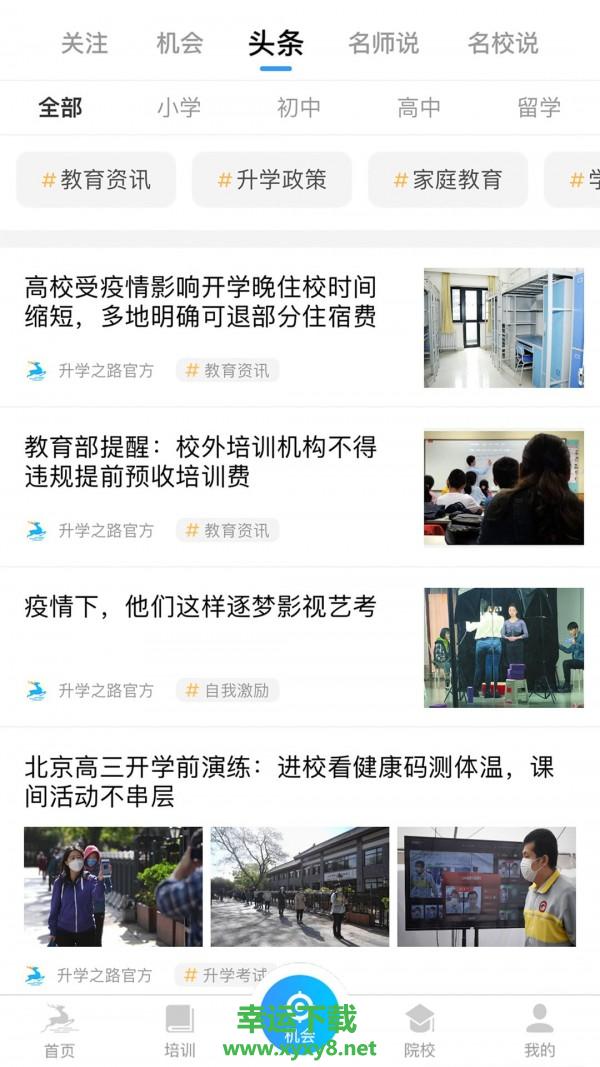Tap the #自我激励 tag on the 艺考 article
Viewport: 600px width, 1067px height.
tap(228, 690)
